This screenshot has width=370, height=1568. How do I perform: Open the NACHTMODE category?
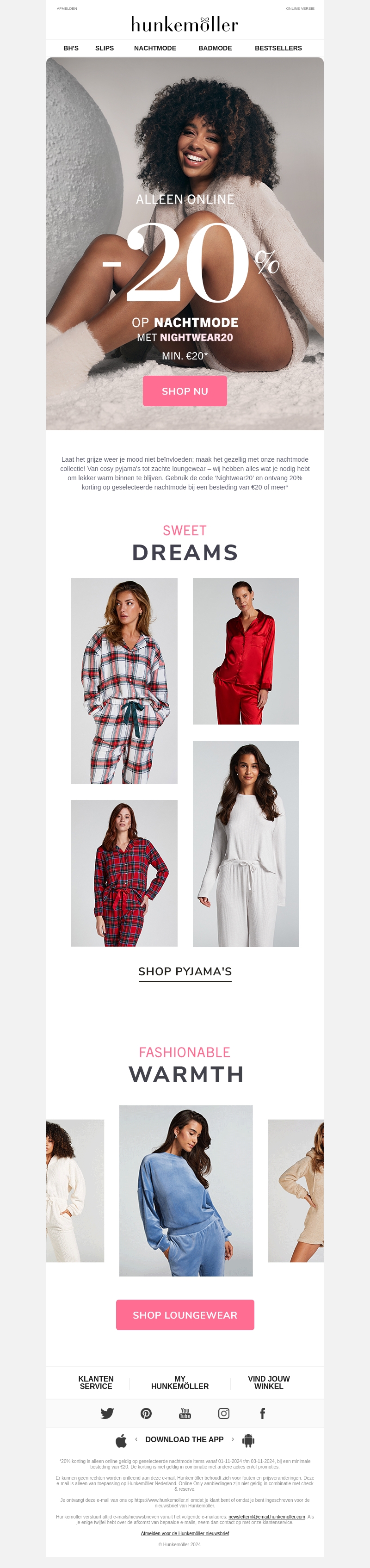pos(154,48)
